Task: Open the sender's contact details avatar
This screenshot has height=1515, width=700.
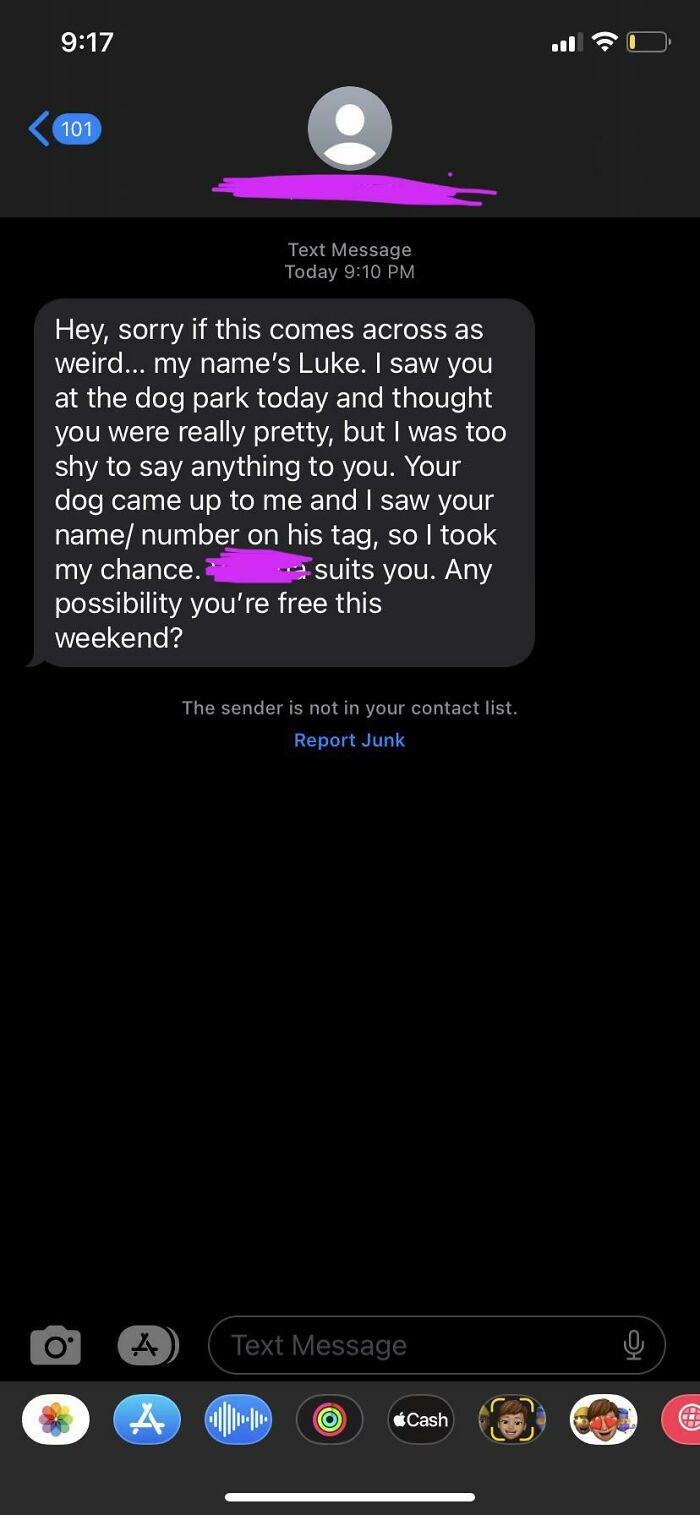Action: [x=350, y=129]
